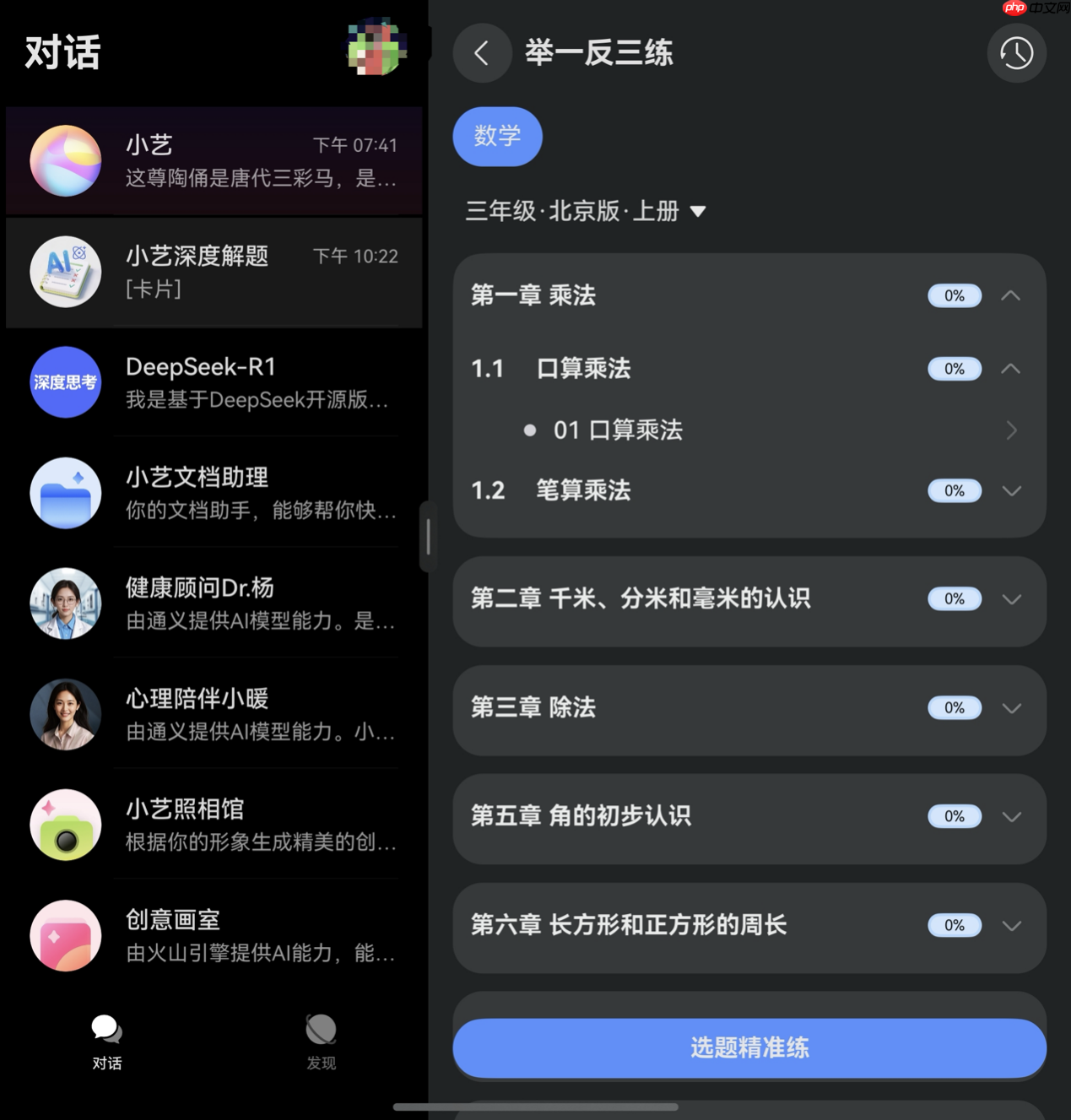1071x1120 pixels.
Task: Select the 数学 subject pill
Action: click(497, 136)
